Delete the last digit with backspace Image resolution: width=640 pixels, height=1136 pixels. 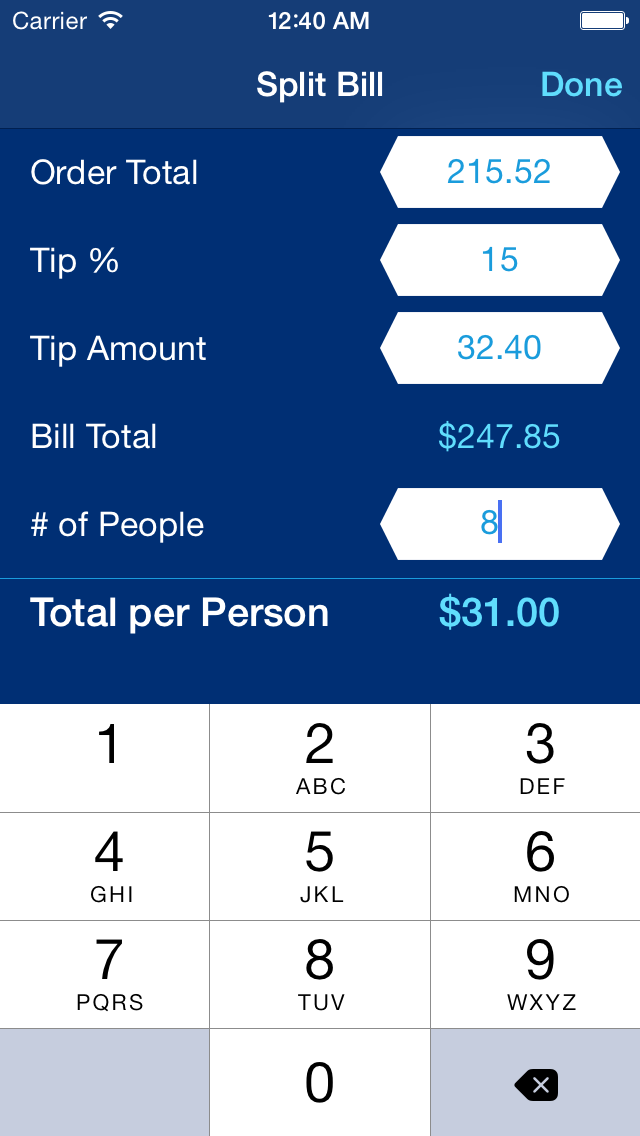tap(536, 1082)
